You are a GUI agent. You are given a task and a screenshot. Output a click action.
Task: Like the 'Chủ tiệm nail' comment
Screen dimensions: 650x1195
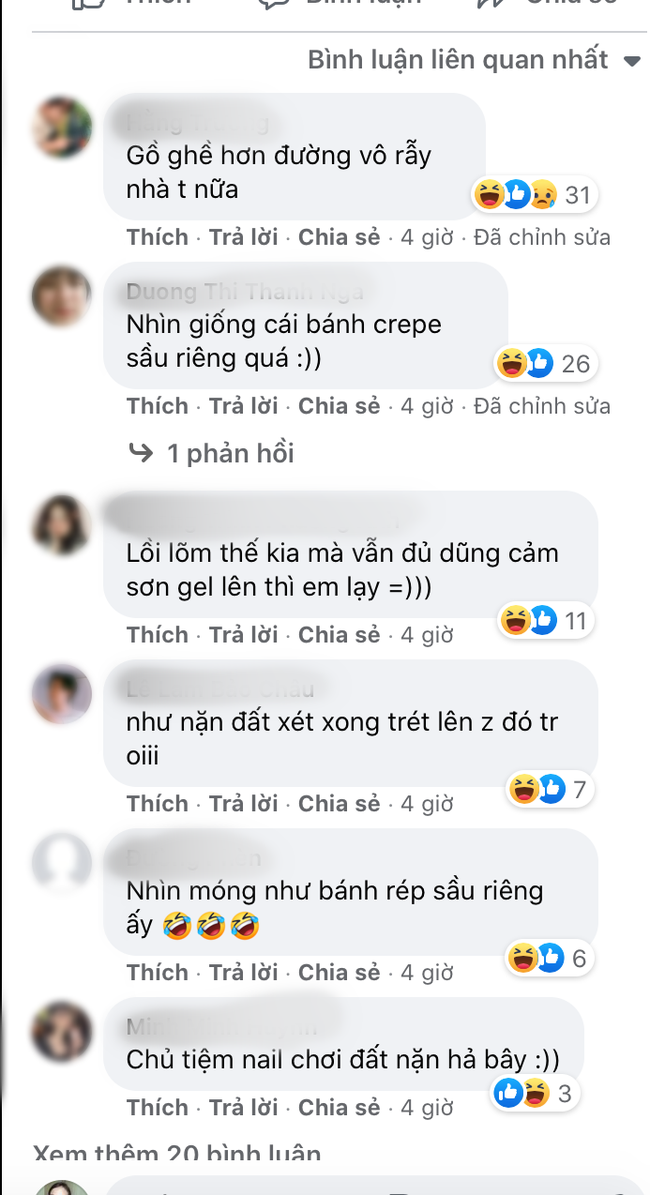[157, 1107]
